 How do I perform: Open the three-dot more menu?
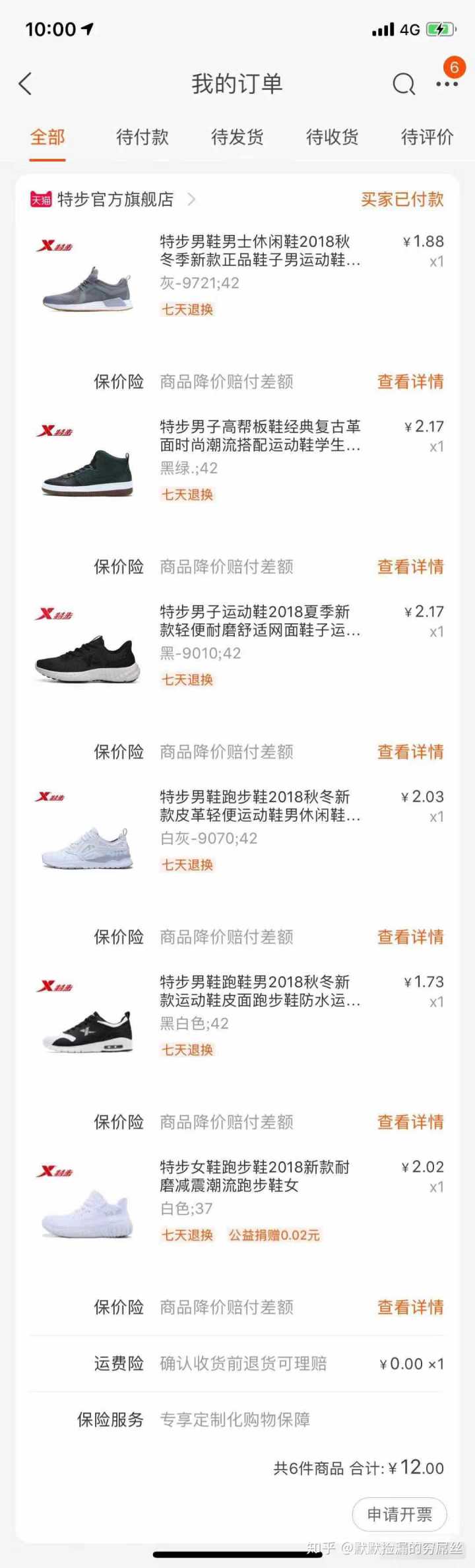coord(447,85)
